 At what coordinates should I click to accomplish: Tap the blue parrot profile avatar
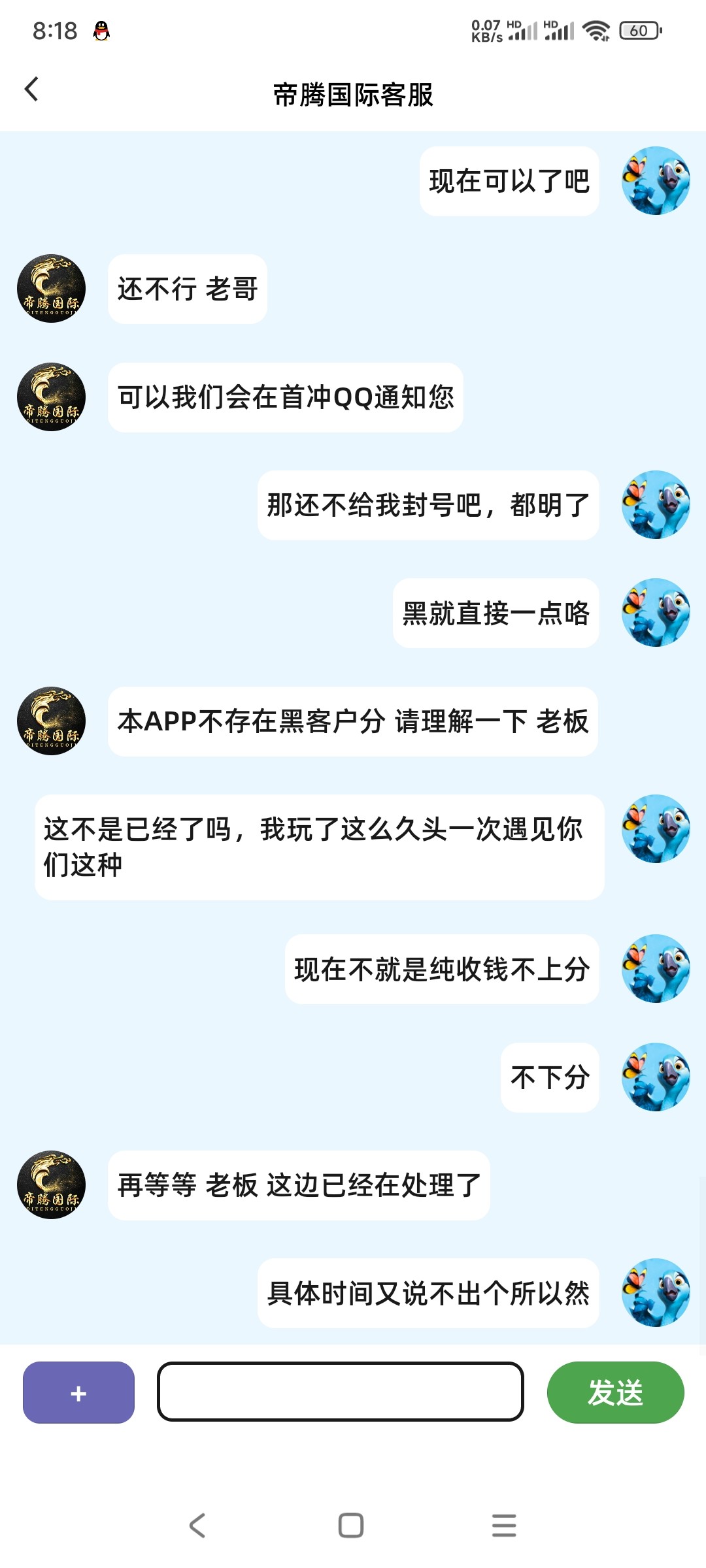point(655,182)
